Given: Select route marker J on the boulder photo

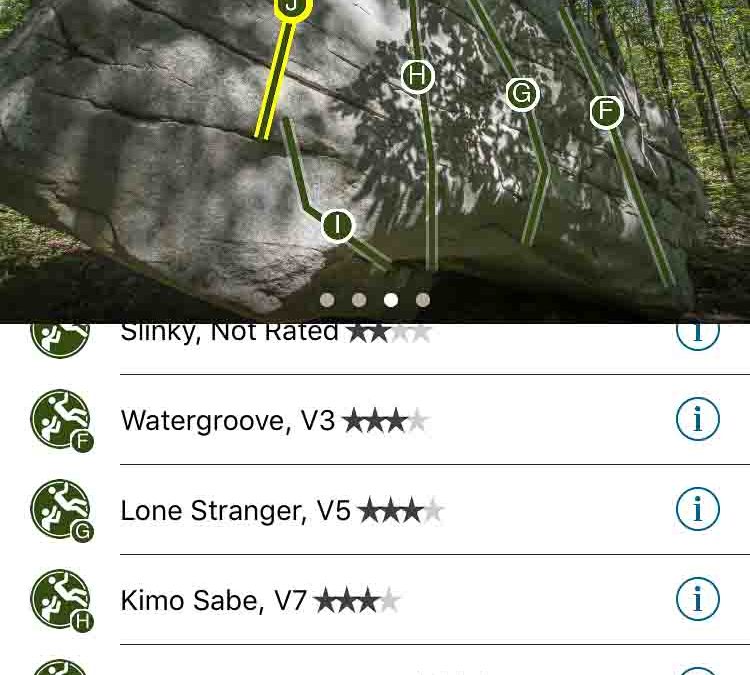Looking at the screenshot, I should click(292, 7).
